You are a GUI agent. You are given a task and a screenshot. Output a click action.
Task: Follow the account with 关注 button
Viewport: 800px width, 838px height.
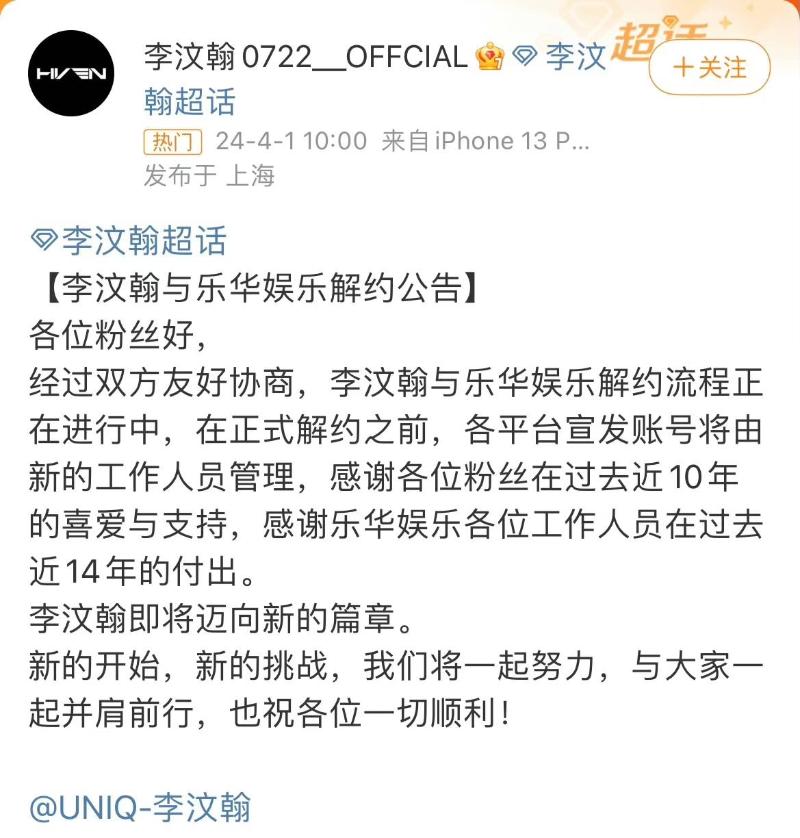pos(709,68)
